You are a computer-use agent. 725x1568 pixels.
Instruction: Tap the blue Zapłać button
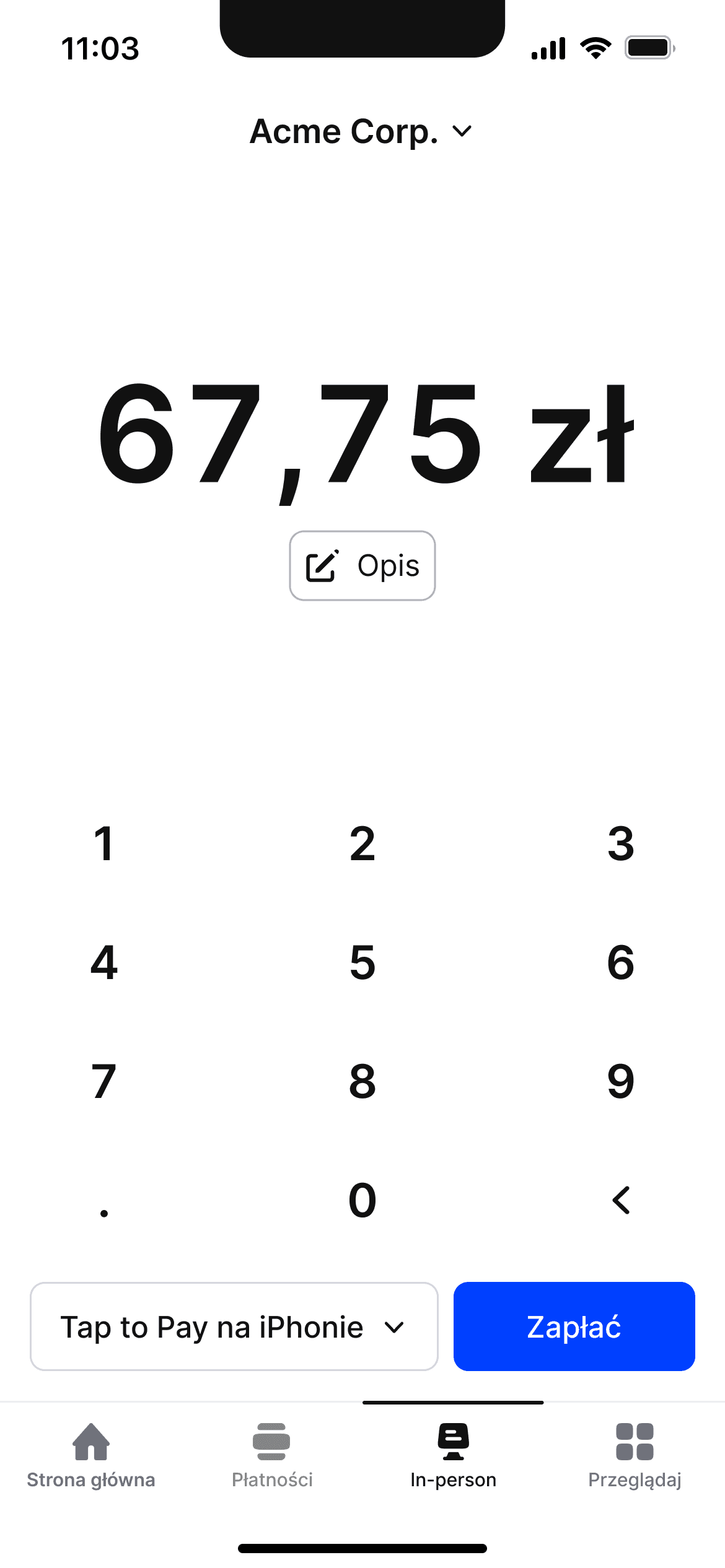pyautogui.click(x=574, y=1326)
